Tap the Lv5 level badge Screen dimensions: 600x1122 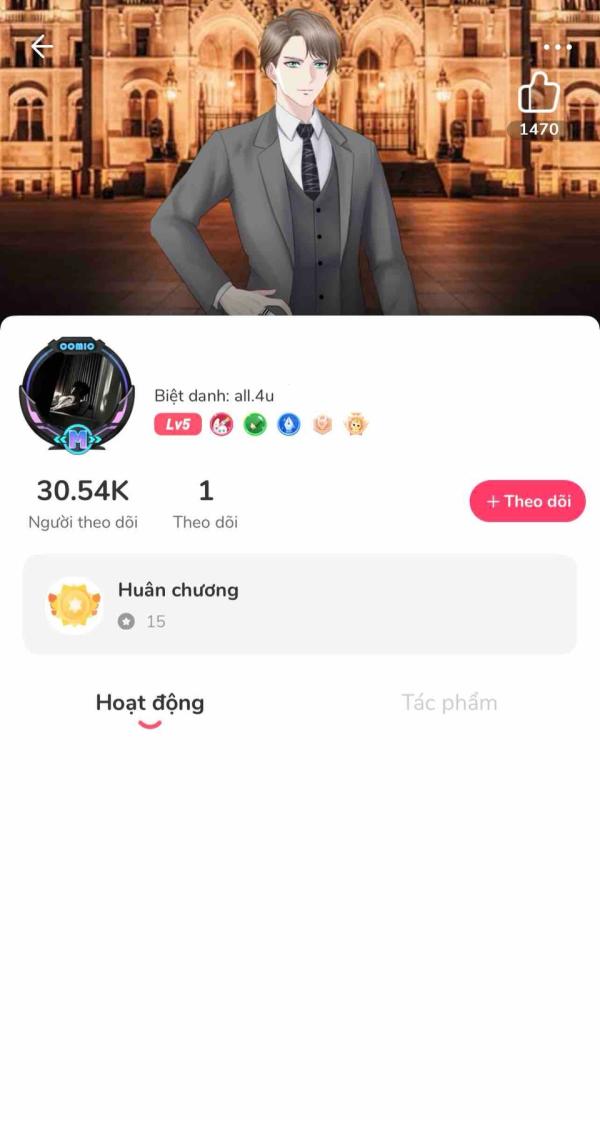click(178, 425)
